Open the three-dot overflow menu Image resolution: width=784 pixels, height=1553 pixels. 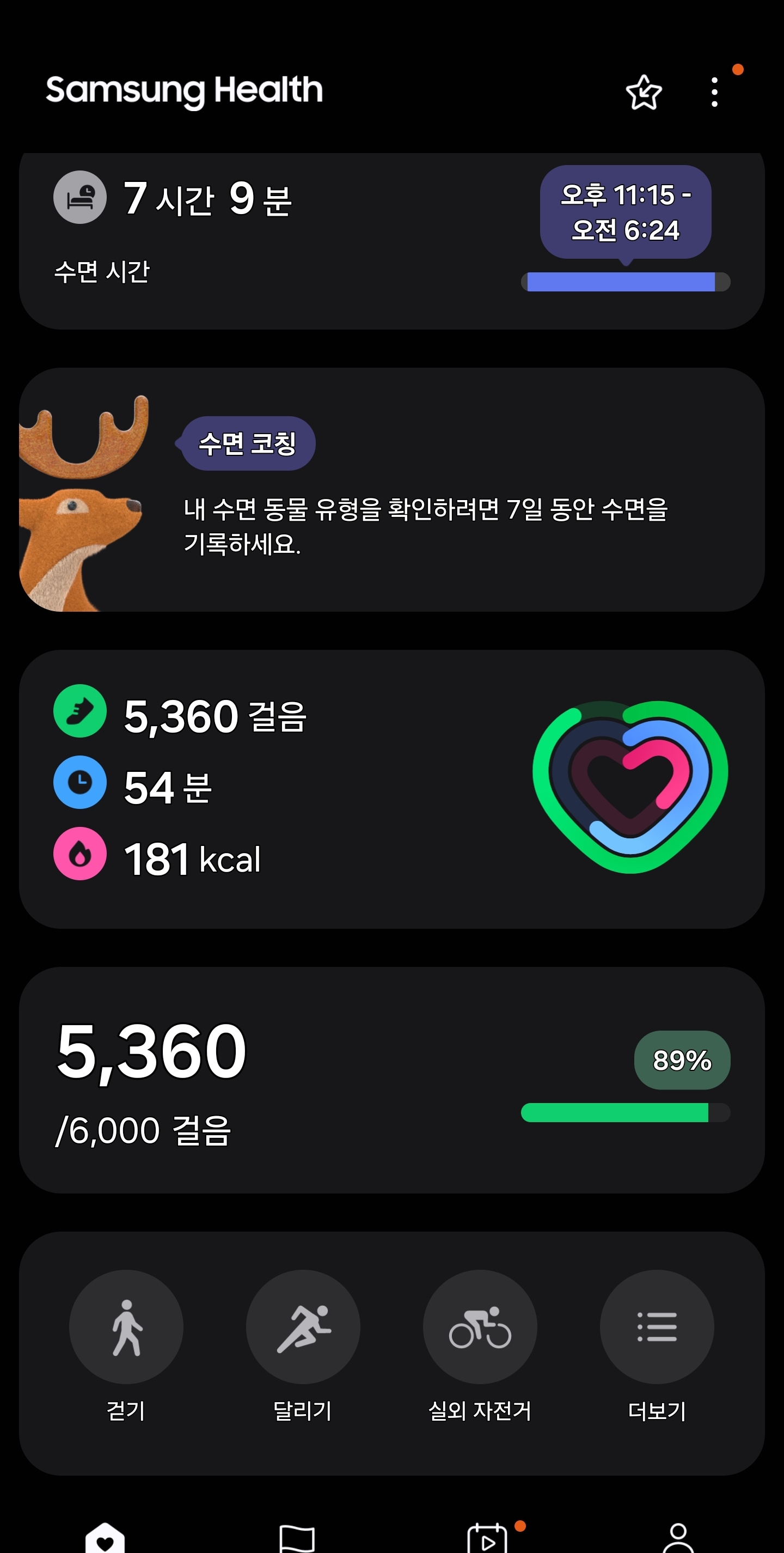(714, 93)
